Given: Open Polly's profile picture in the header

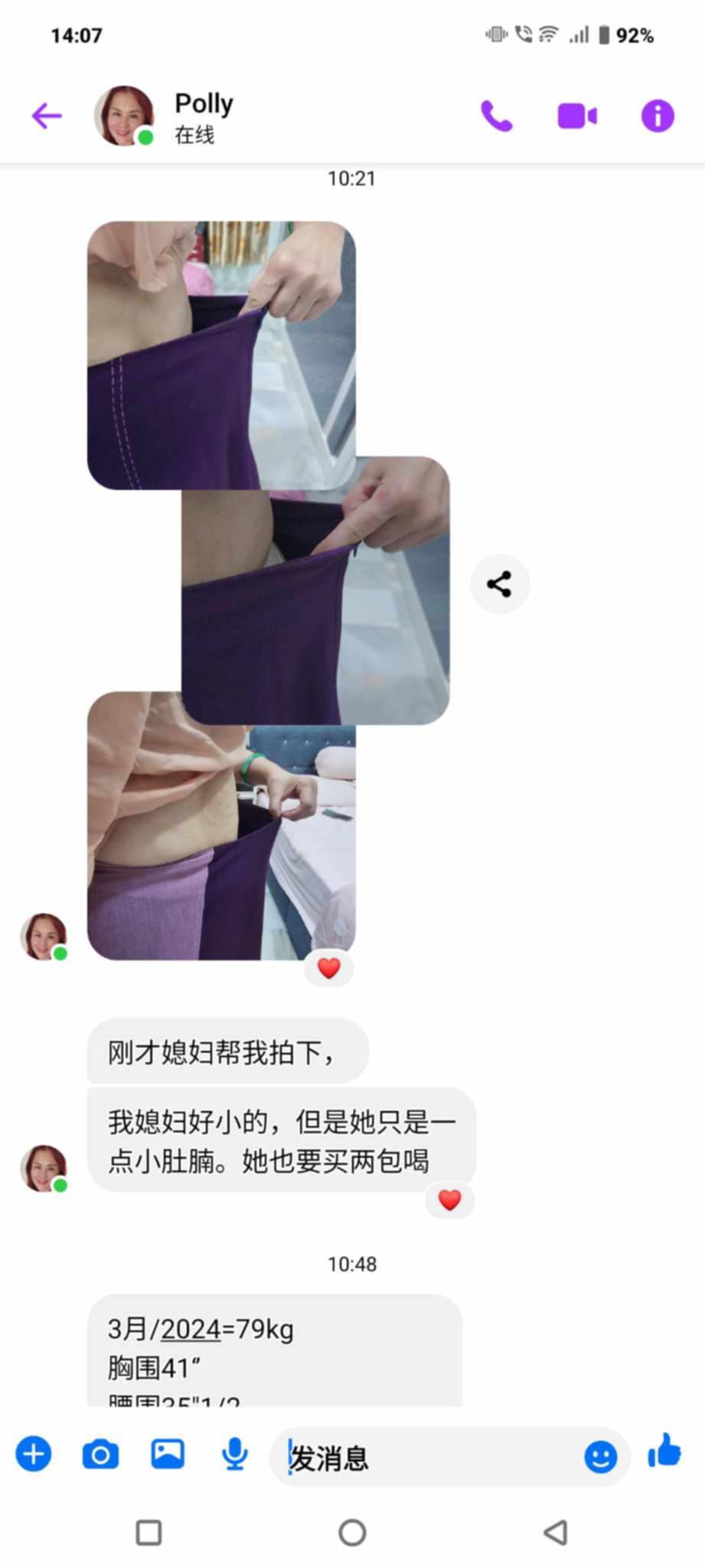Looking at the screenshot, I should 123,116.
